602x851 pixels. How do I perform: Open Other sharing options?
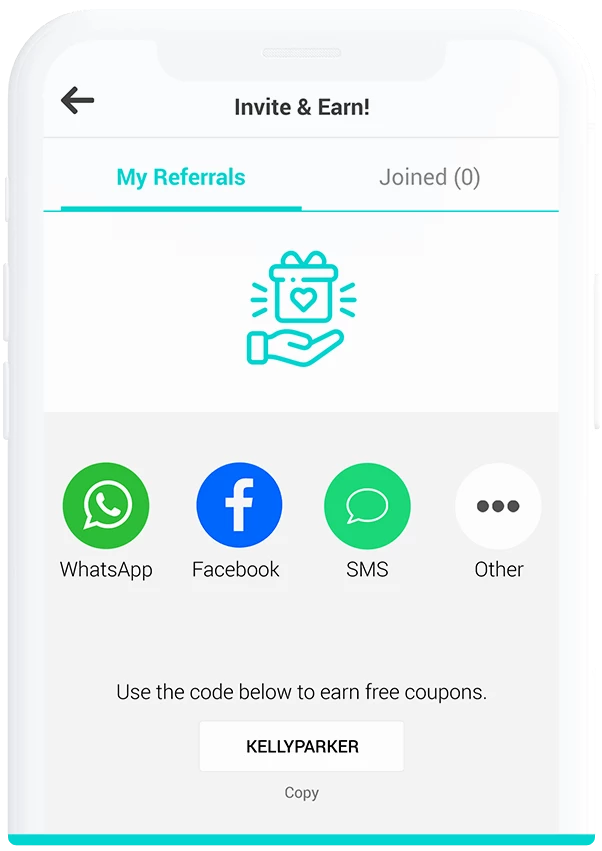[x=498, y=506]
